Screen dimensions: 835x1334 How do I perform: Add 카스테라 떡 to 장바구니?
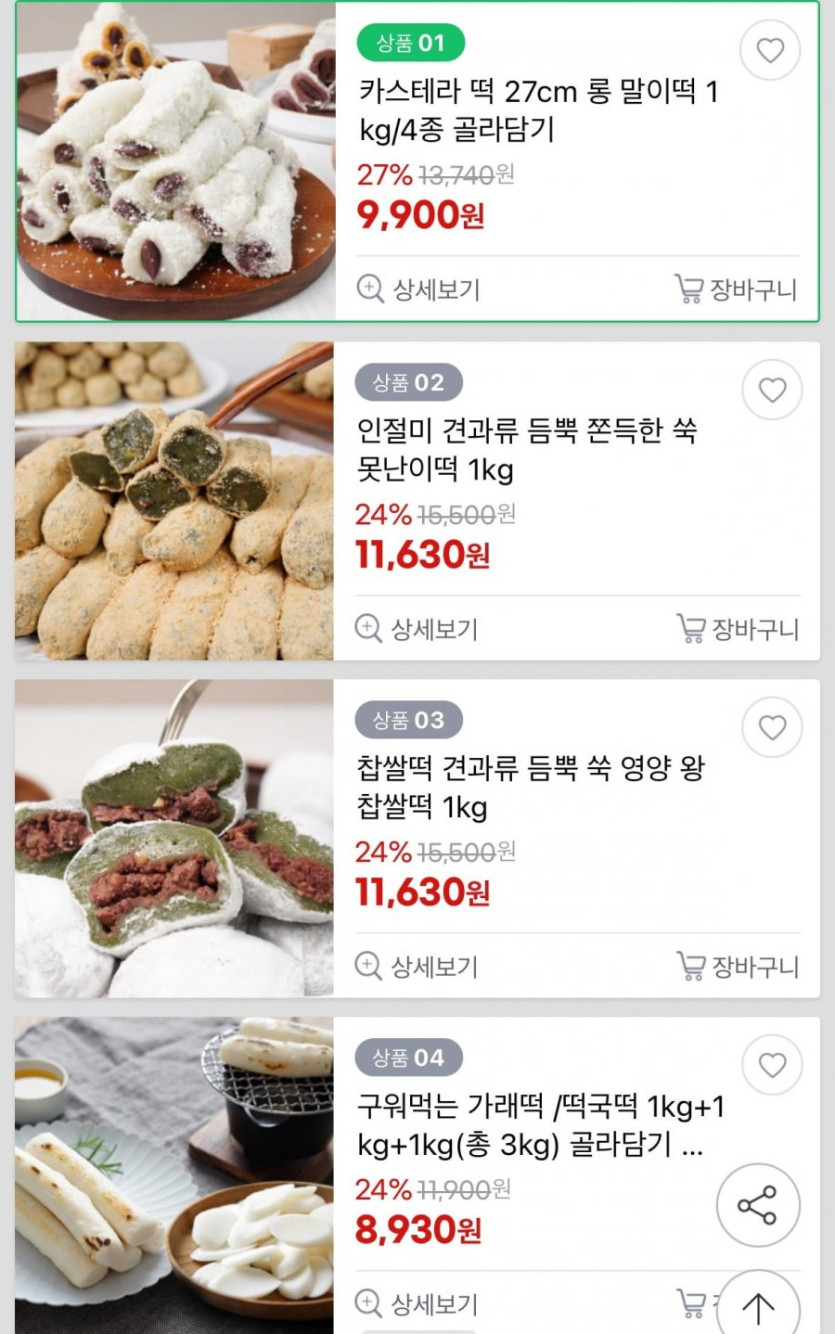[736, 290]
